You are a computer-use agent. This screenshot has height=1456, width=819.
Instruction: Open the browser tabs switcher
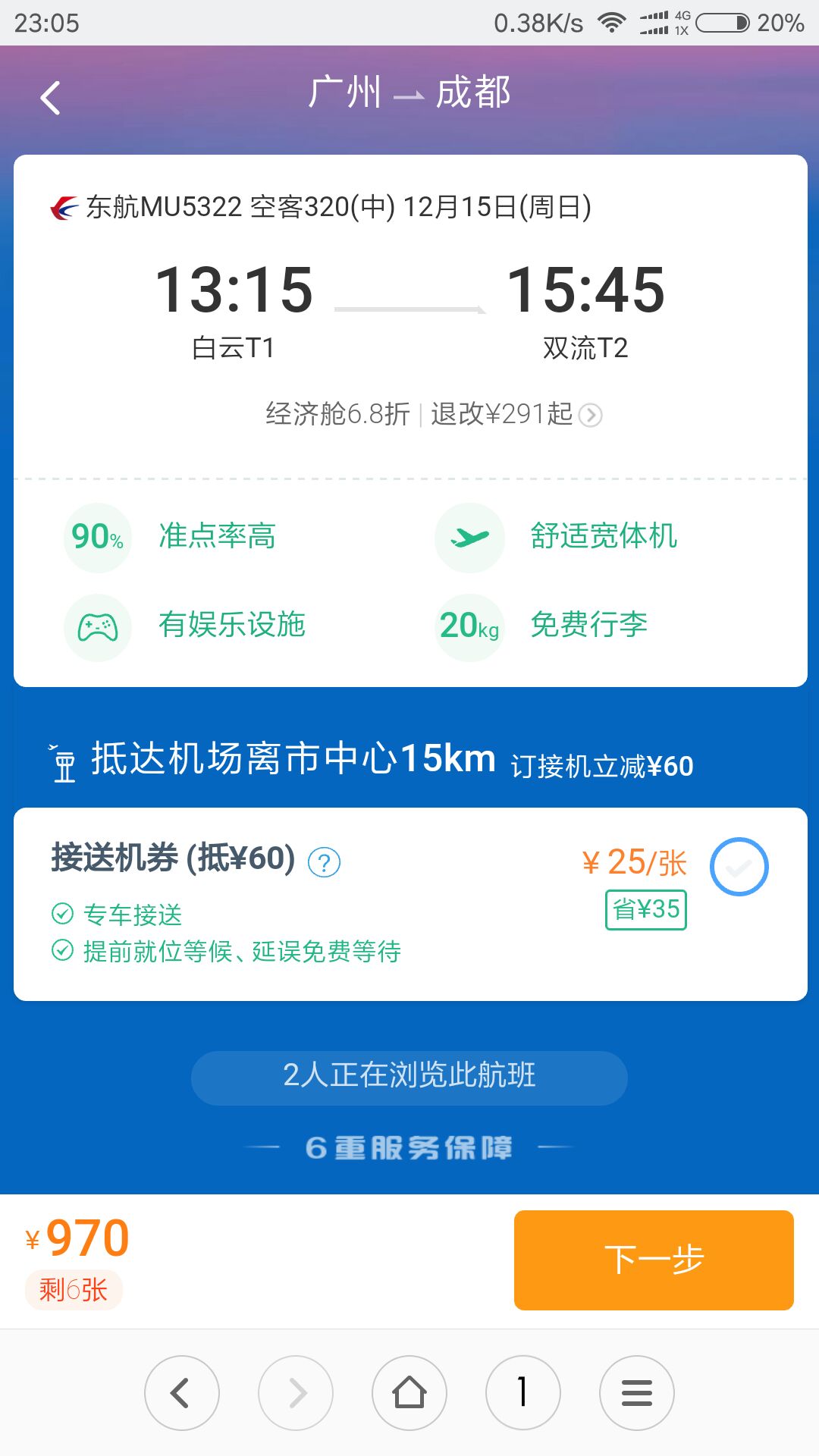coord(523,1393)
